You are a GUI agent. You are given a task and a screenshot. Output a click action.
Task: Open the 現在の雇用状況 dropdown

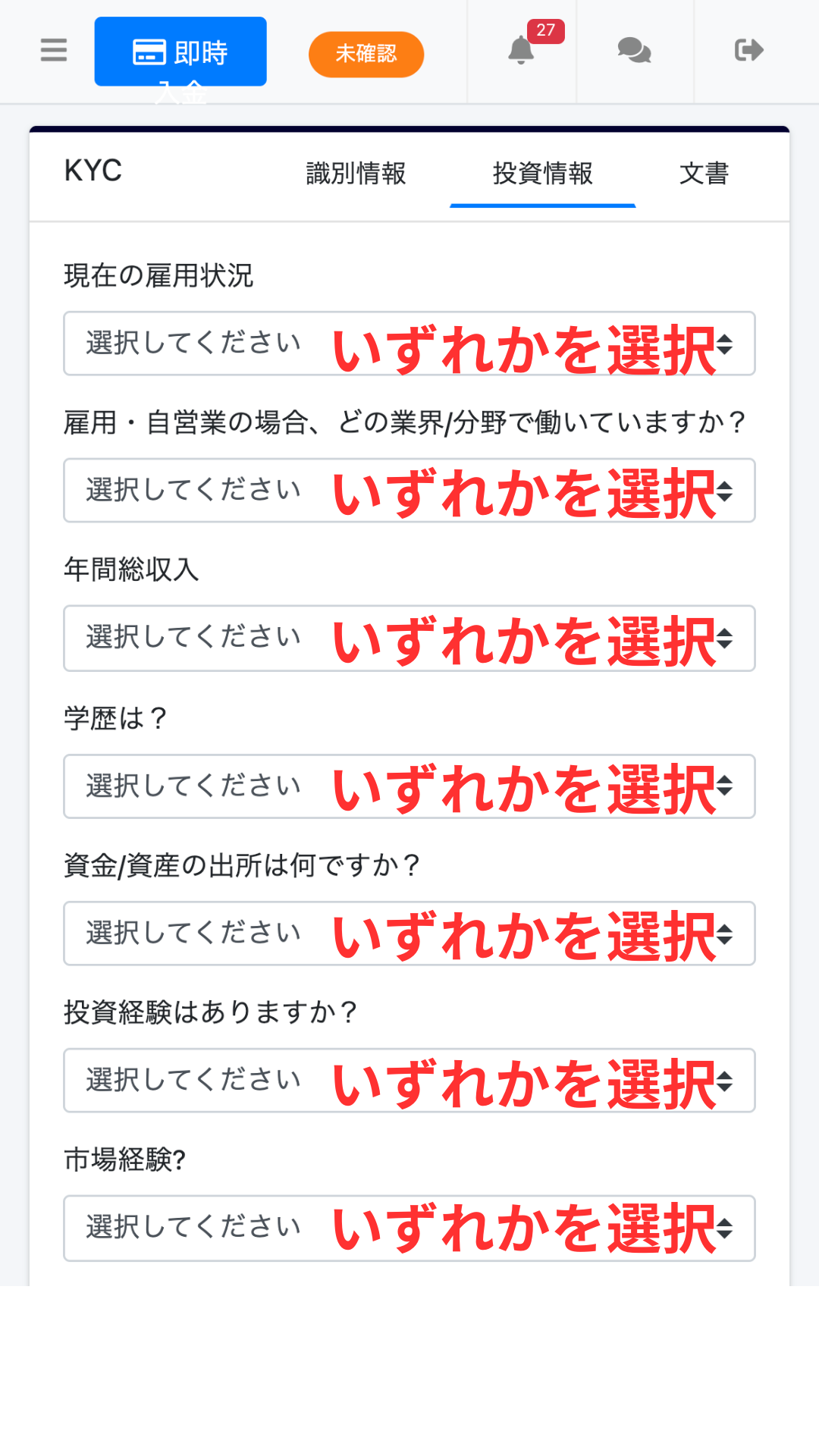(409, 344)
